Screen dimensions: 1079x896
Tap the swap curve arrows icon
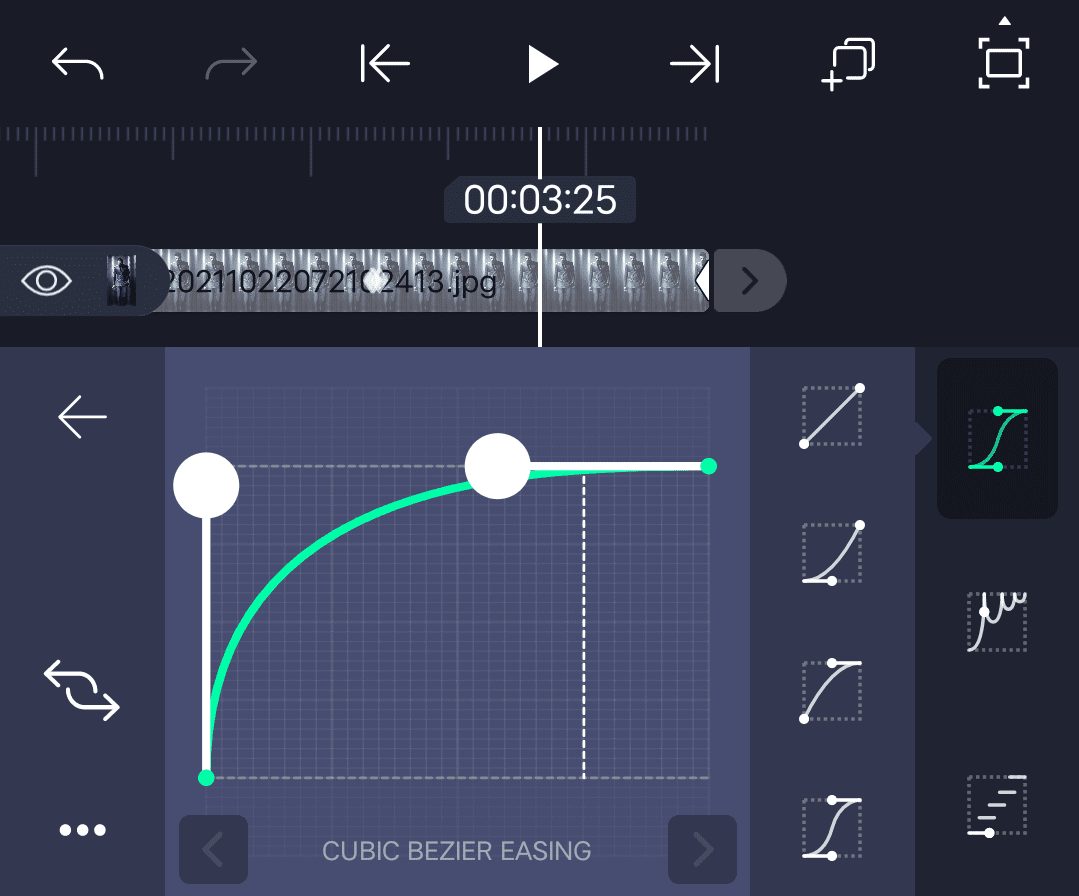82,690
